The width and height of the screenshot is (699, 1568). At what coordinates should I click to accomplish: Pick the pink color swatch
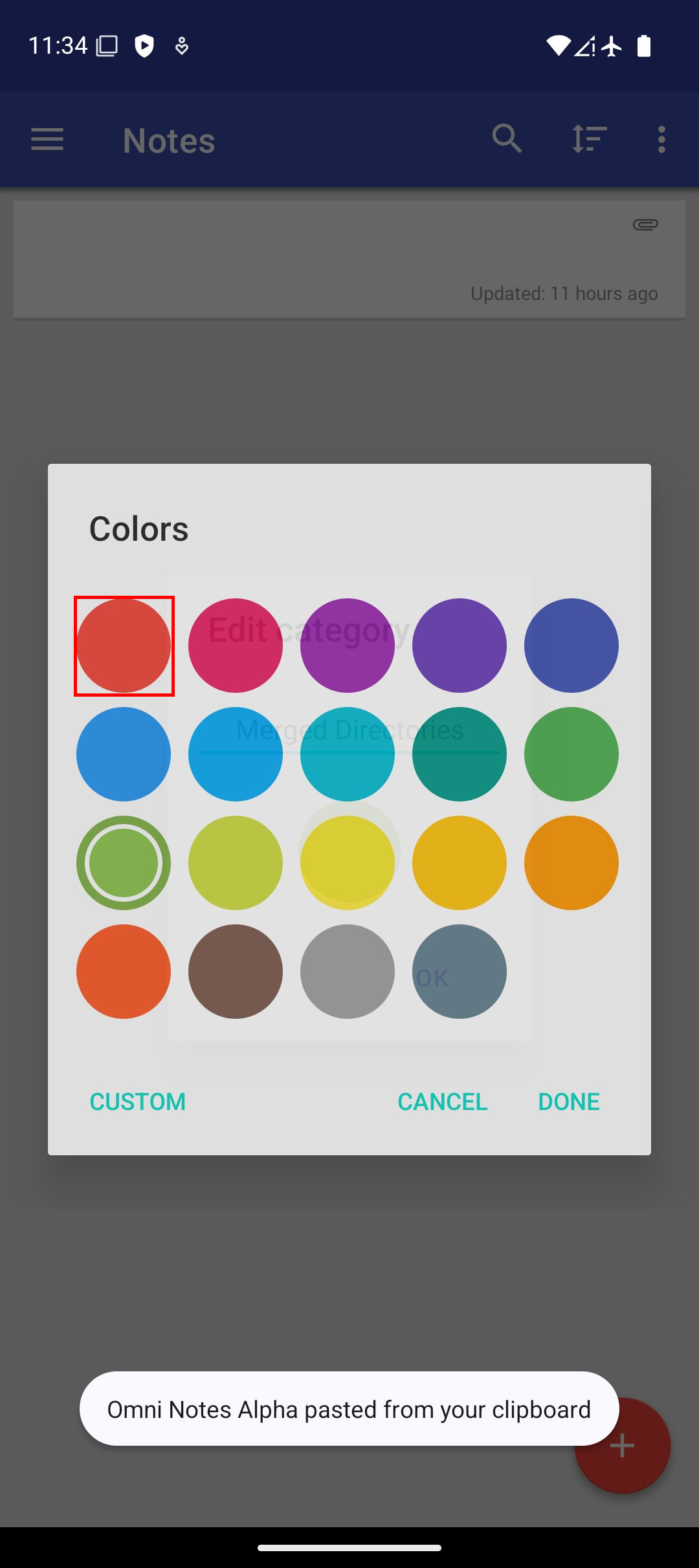coord(236,646)
